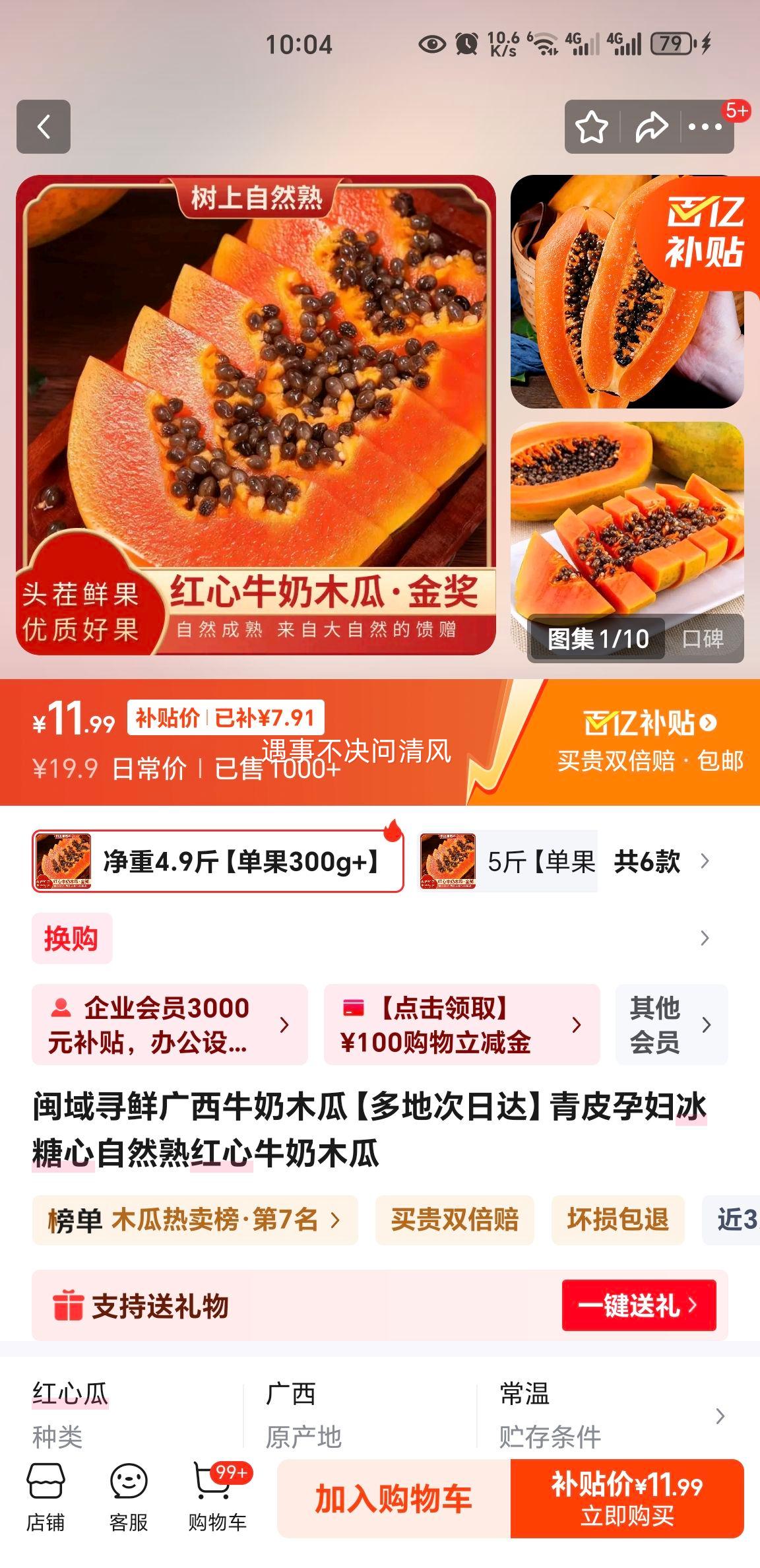Viewport: 760px width, 1568px height.
Task: Switch to the 口碑 tab
Action: click(x=703, y=639)
